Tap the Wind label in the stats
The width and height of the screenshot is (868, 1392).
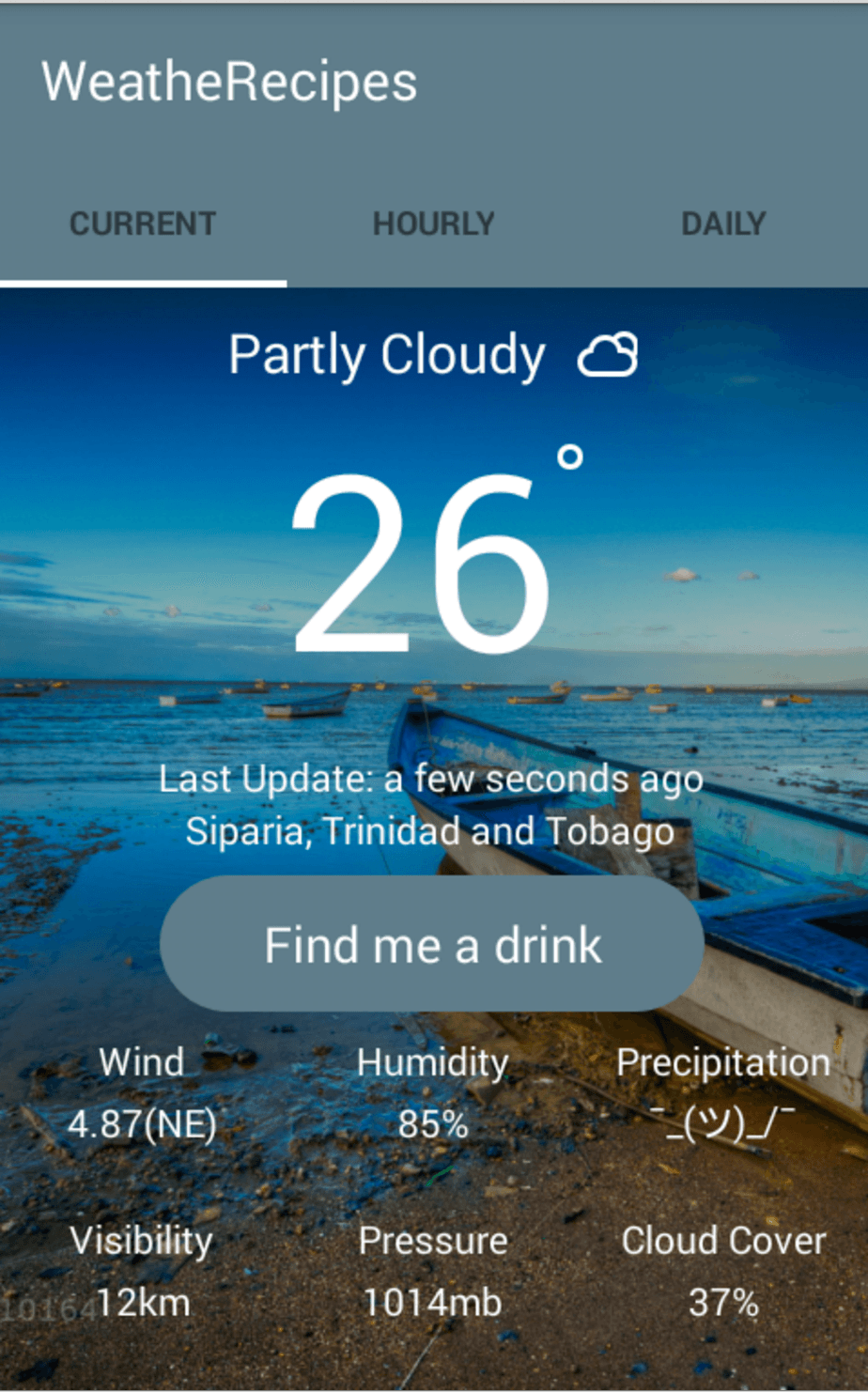[141, 1062]
